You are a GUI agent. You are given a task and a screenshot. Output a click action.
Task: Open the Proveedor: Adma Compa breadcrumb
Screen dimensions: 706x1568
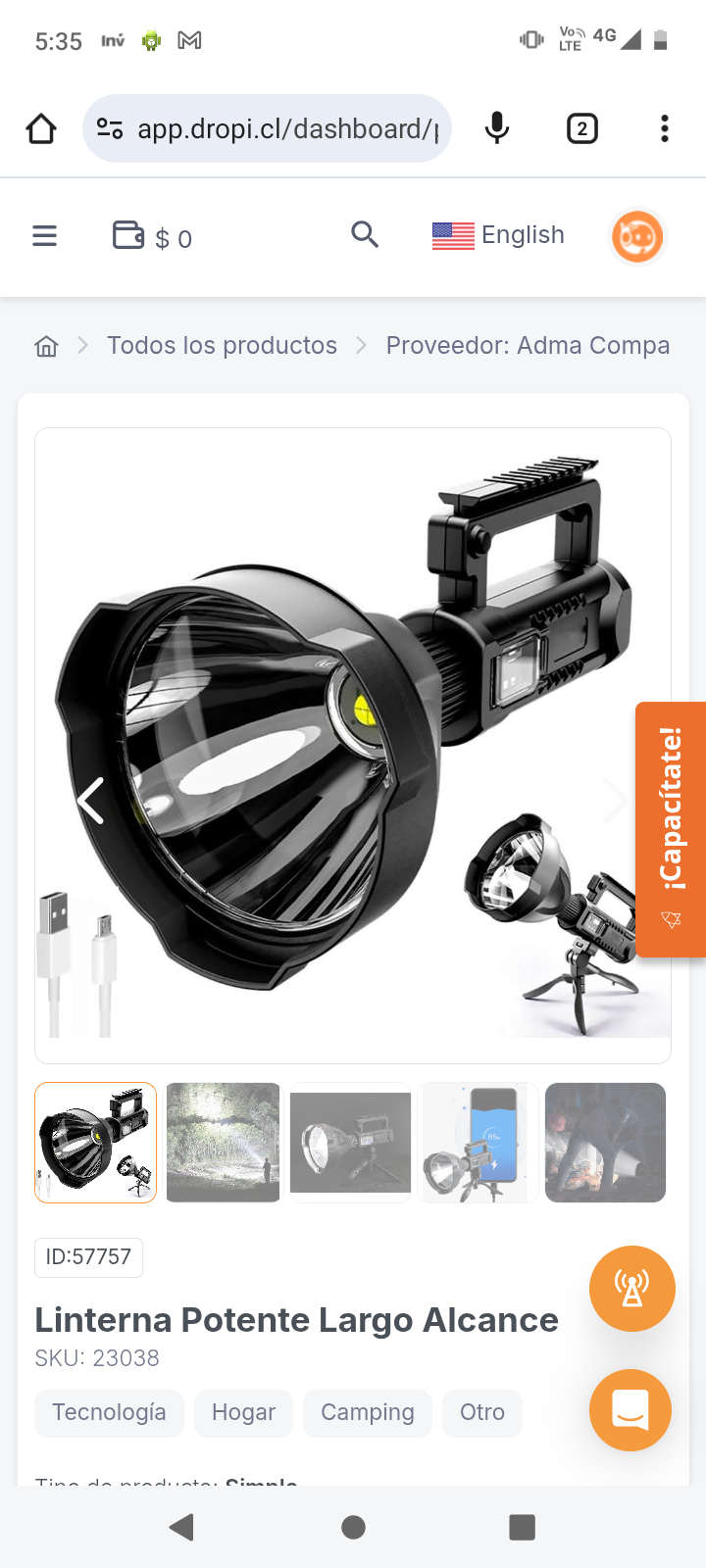[528, 346]
